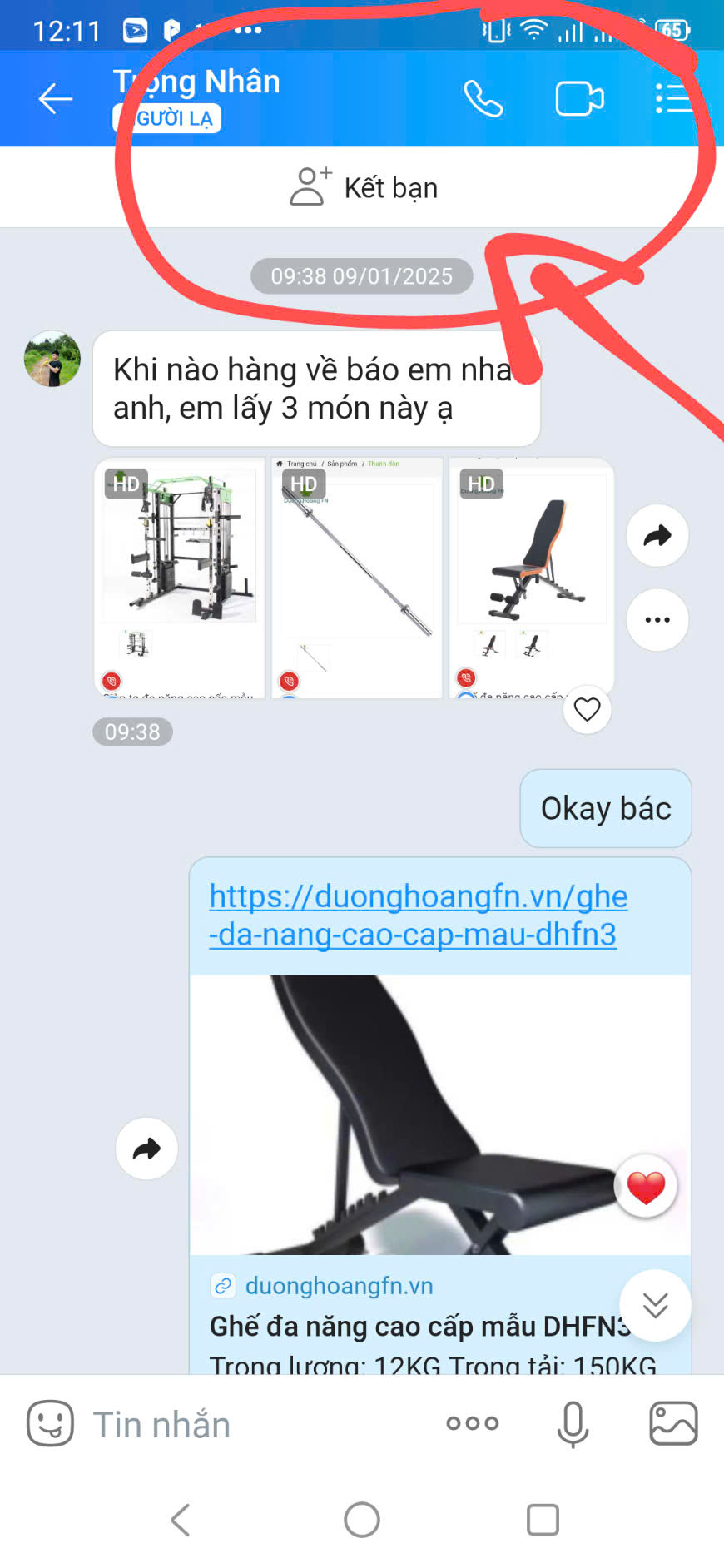724x1568 pixels.
Task: Open the duonghoangfn.vn bench link
Action: point(417,915)
